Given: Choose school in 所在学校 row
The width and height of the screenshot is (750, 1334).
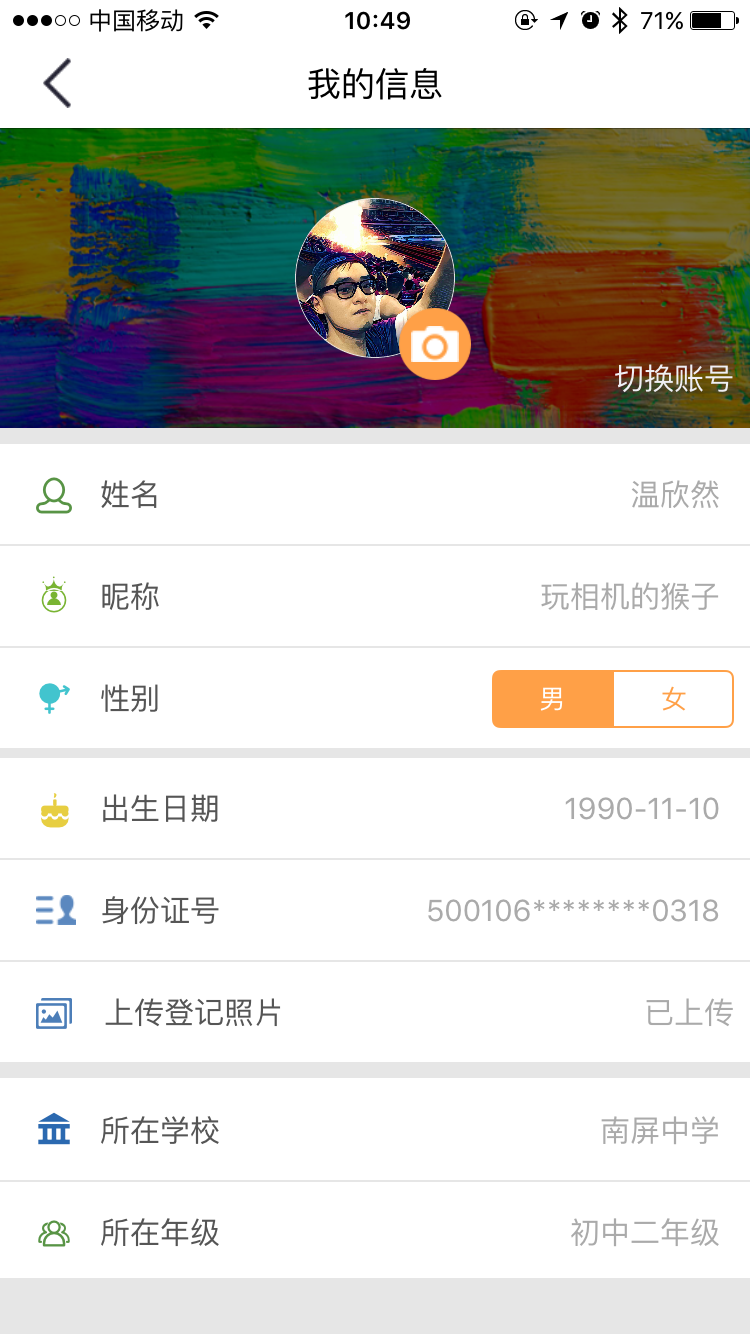Looking at the screenshot, I should [x=375, y=1131].
